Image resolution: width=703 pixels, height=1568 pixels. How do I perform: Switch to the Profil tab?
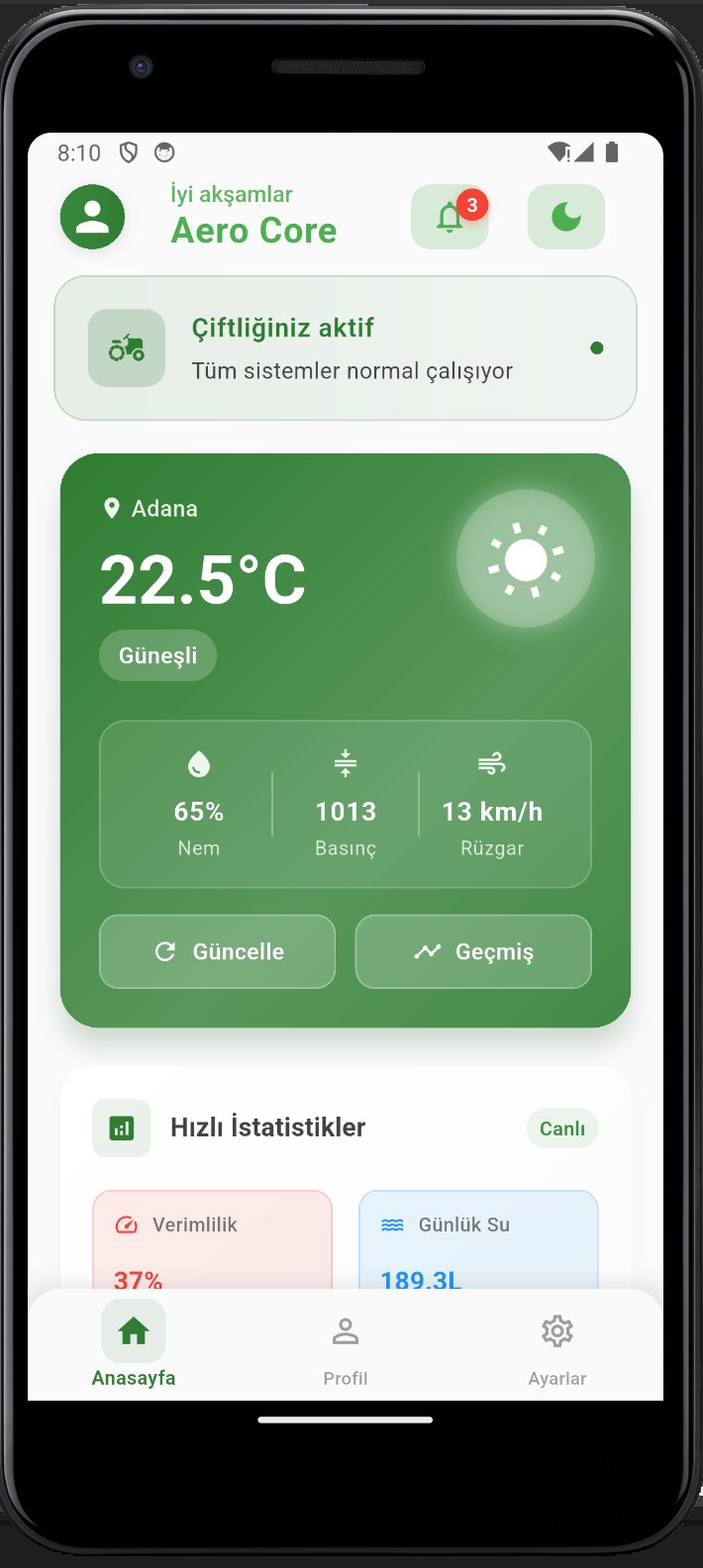coord(345,1348)
